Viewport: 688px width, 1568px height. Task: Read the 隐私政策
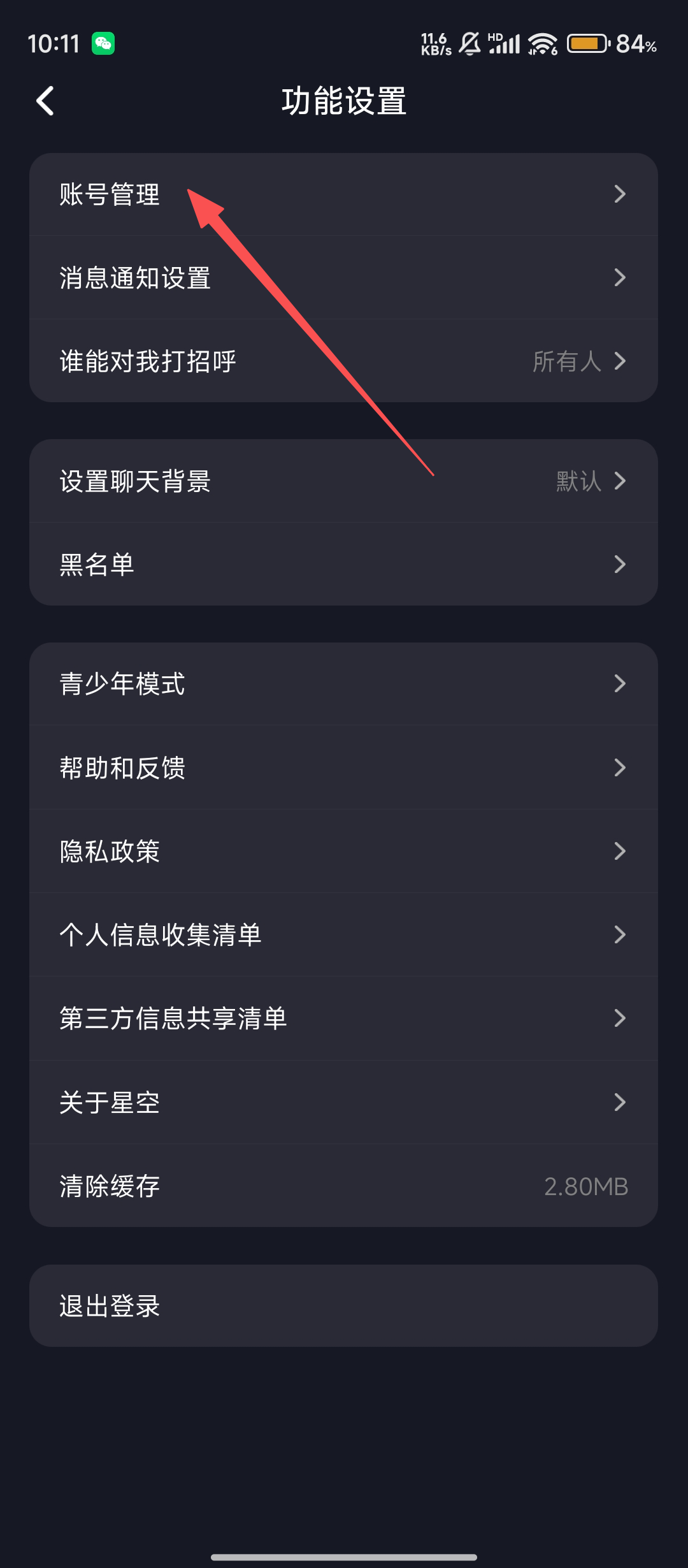pos(343,852)
